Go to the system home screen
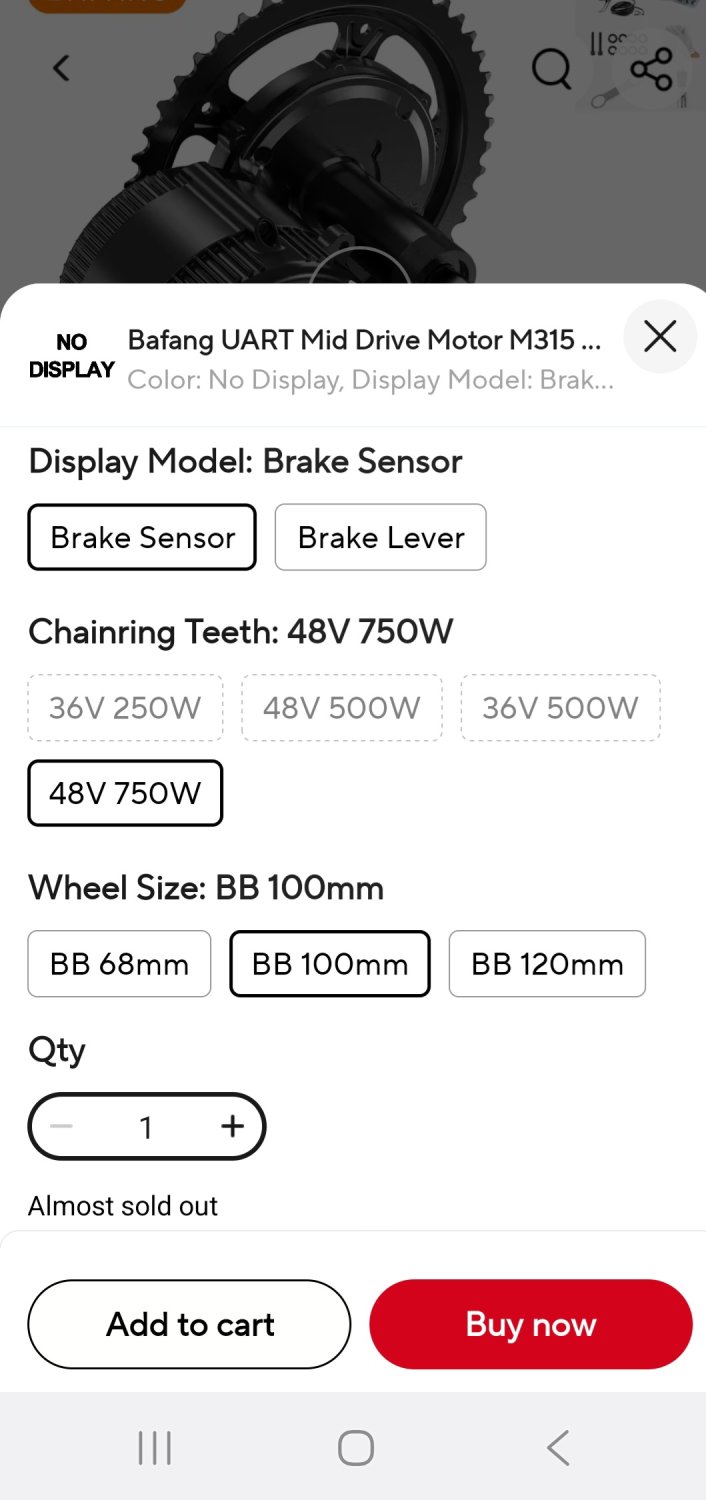 click(x=355, y=1447)
